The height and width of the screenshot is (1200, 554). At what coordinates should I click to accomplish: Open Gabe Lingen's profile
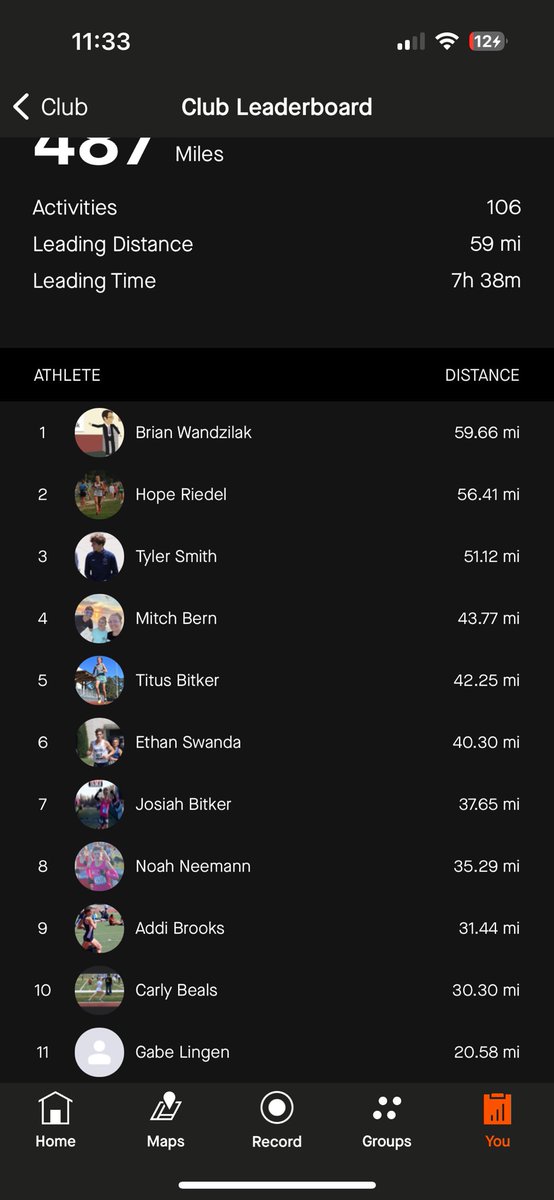(x=277, y=1052)
